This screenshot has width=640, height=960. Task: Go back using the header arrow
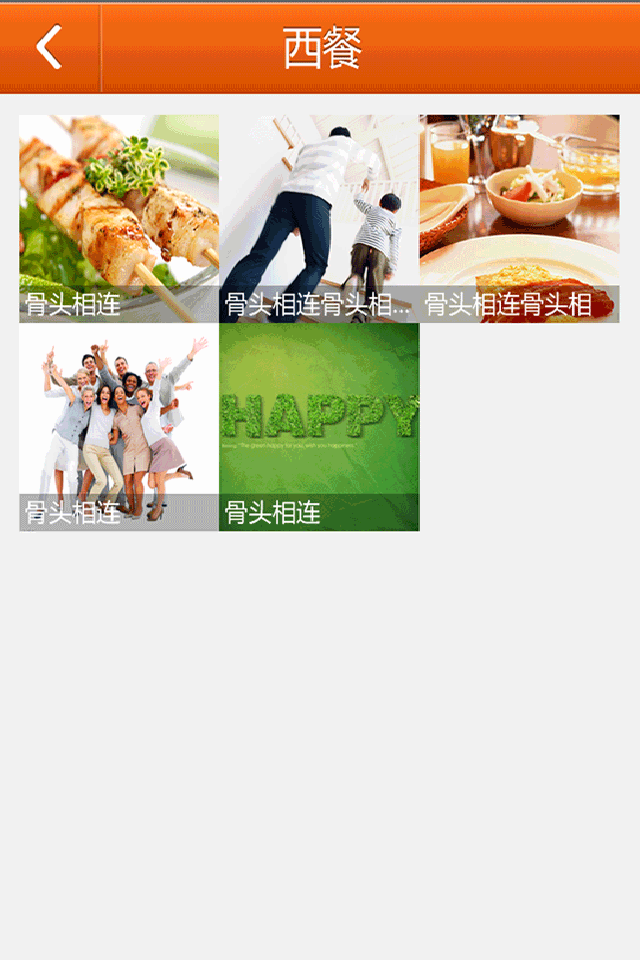tap(49, 47)
